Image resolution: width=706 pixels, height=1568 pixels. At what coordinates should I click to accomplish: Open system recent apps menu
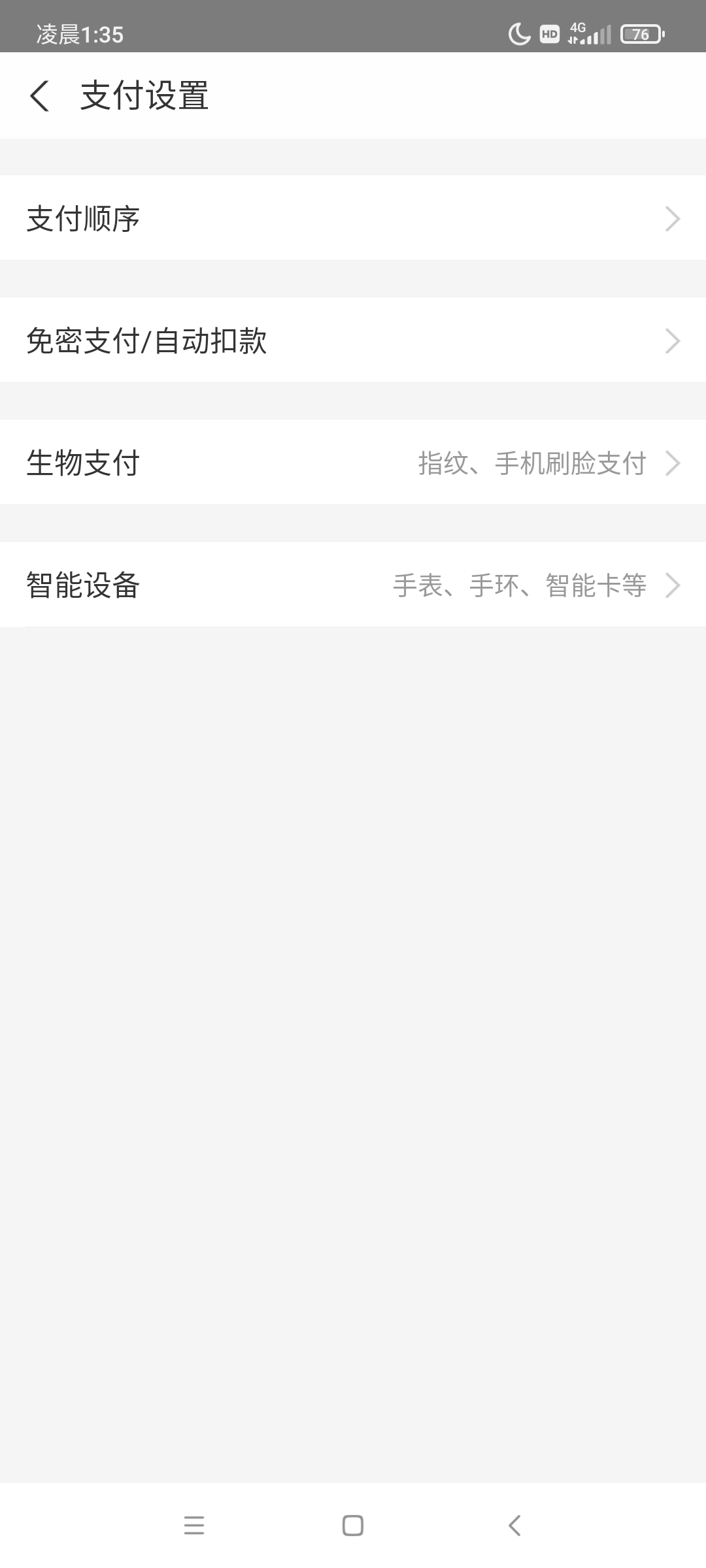[194, 1526]
